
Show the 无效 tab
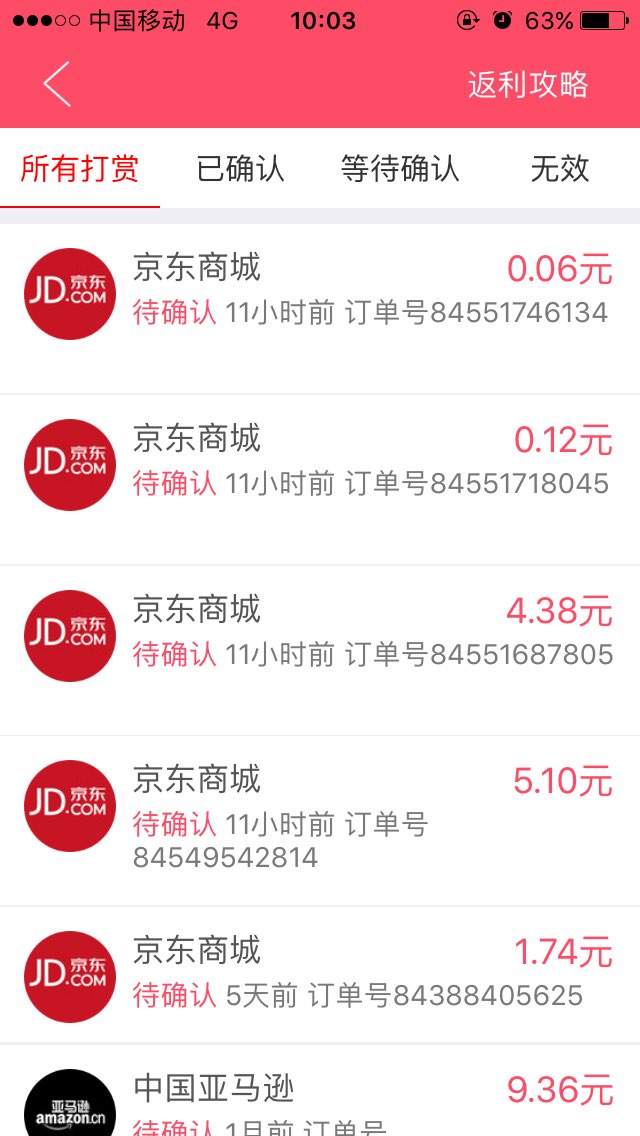pos(560,169)
